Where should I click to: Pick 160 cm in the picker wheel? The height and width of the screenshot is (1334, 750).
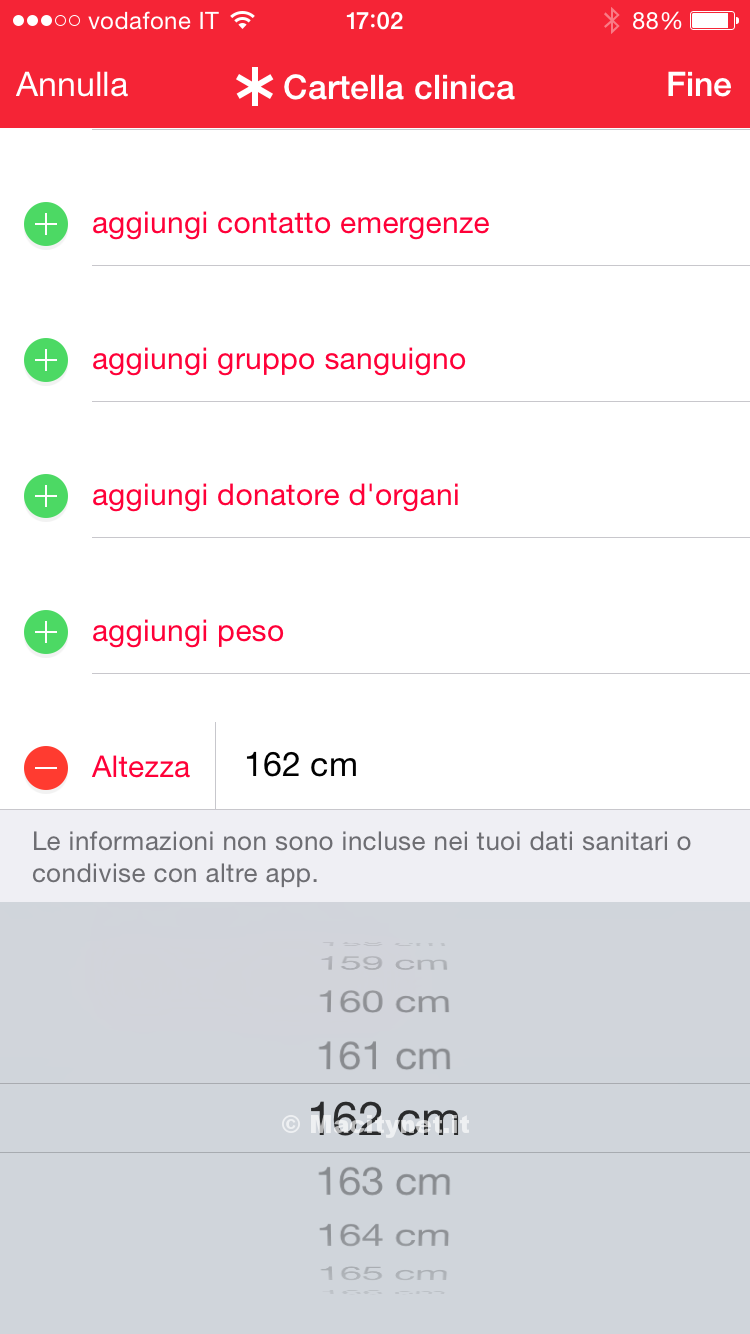click(x=384, y=1002)
